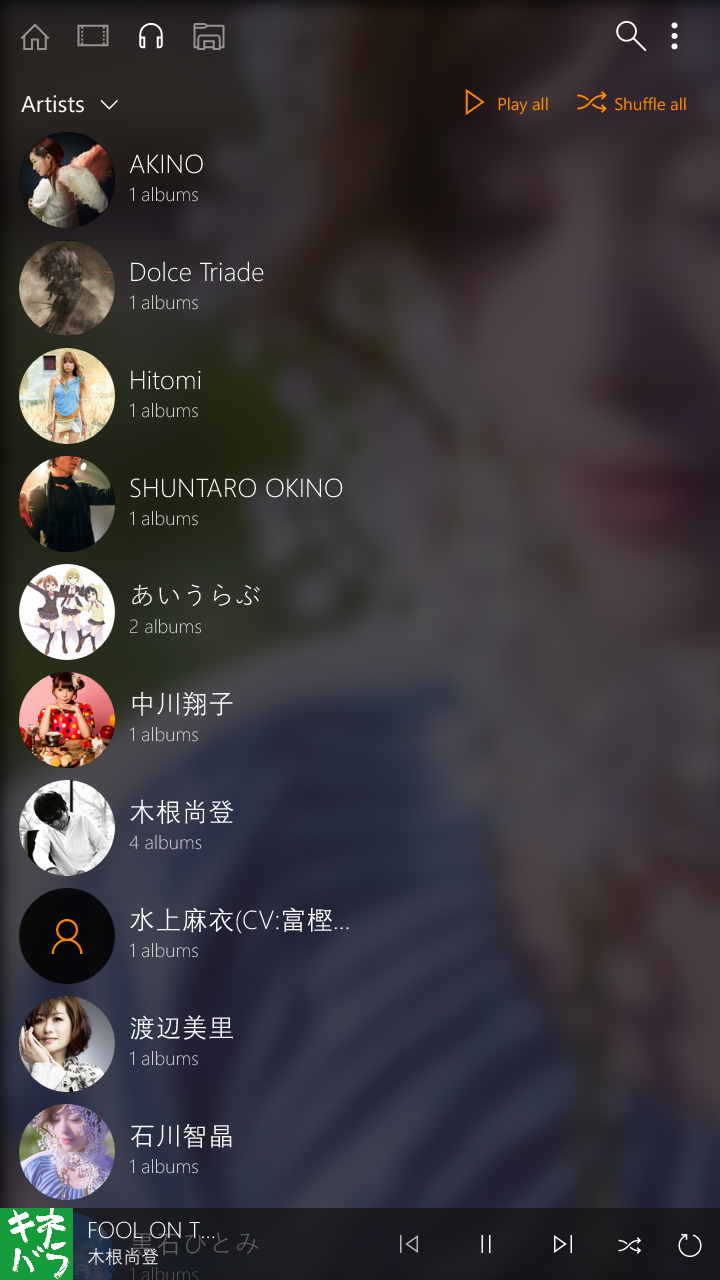The image size is (720, 1280).
Task: Tap Play all
Action: point(507,103)
